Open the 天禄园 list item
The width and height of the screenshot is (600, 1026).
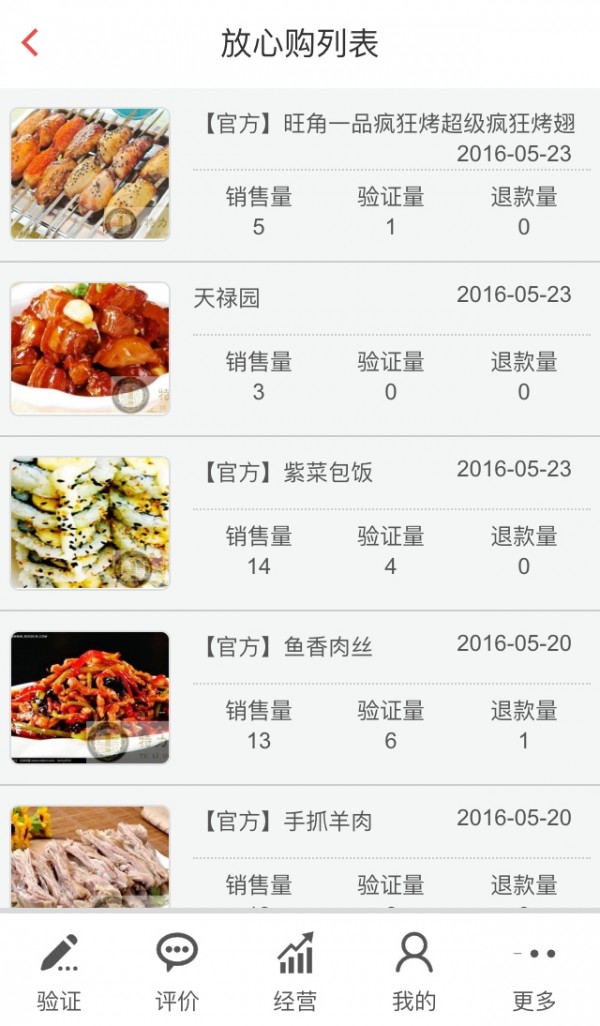pos(300,348)
